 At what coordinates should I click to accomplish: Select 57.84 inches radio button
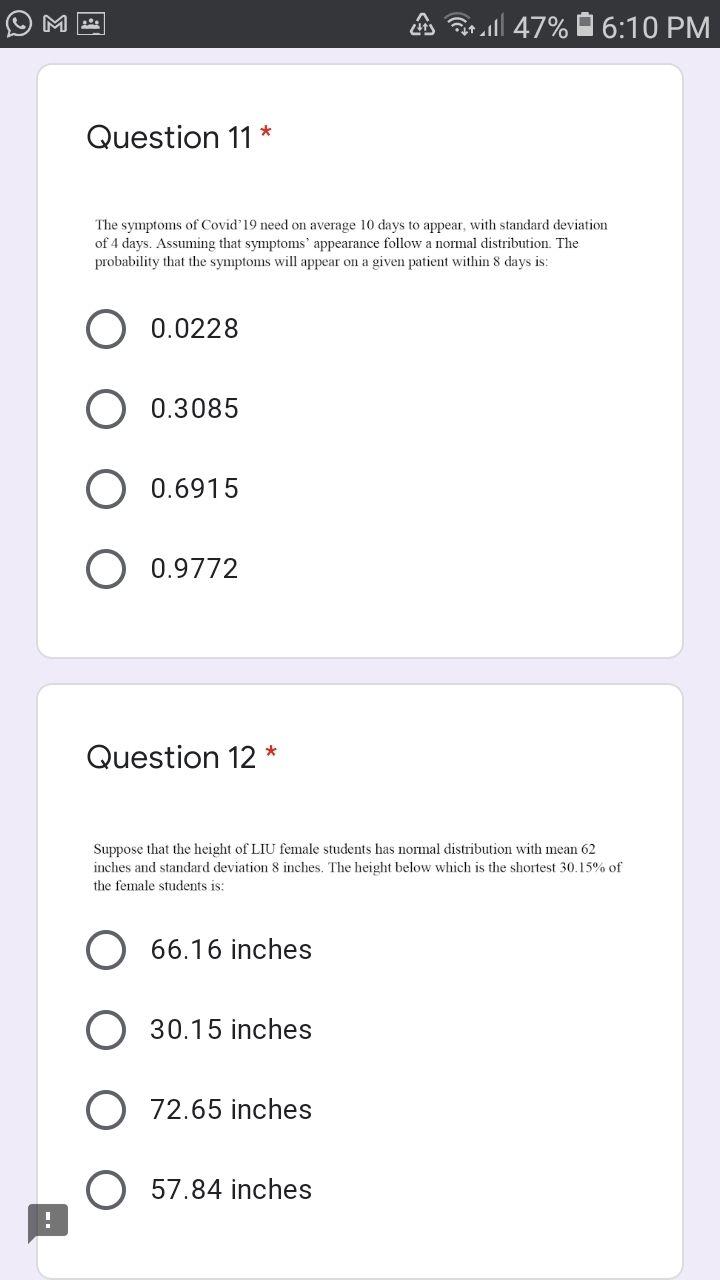pos(106,1190)
